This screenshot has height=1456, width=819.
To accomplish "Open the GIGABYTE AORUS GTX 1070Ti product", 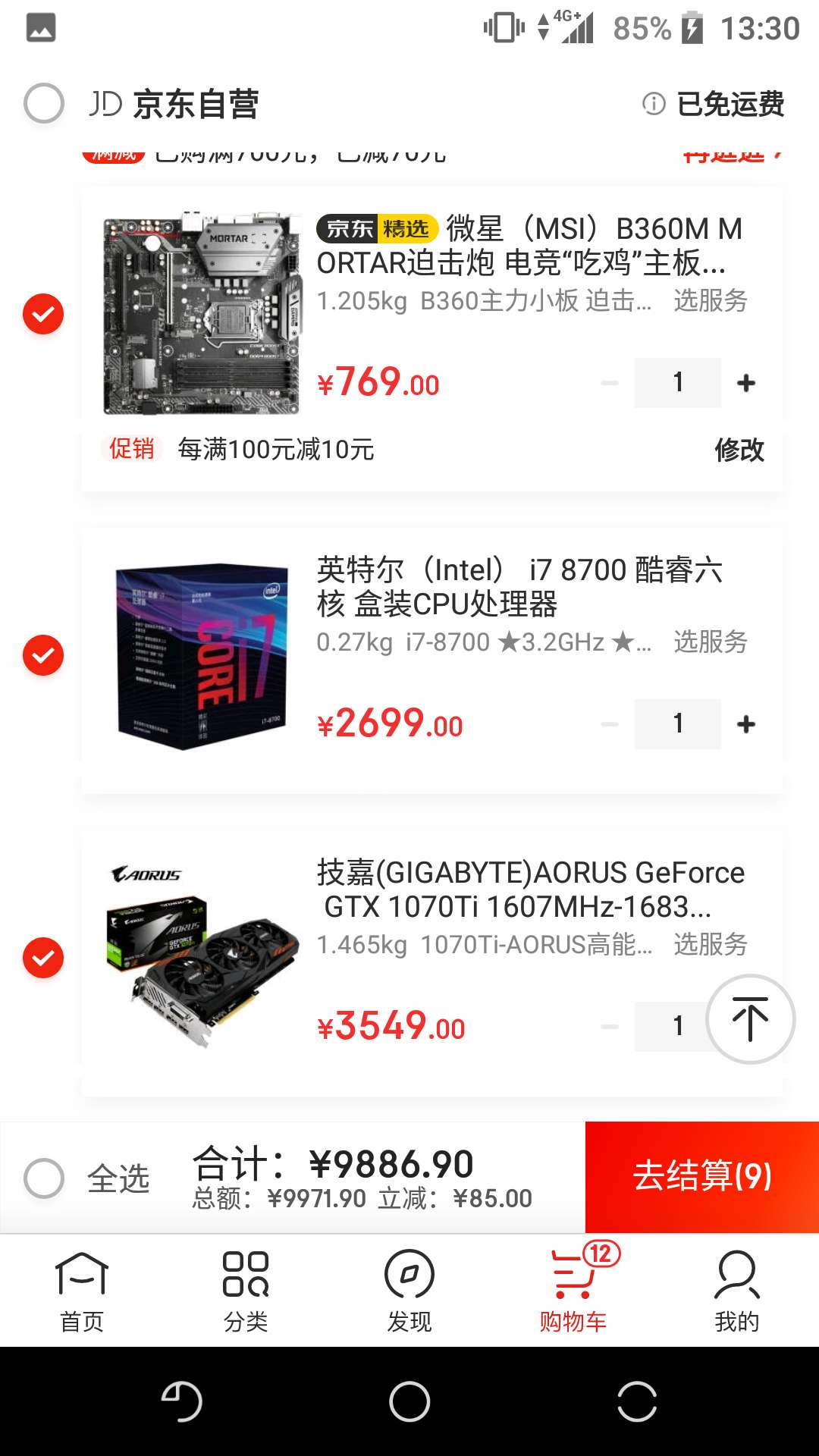I will [x=529, y=890].
